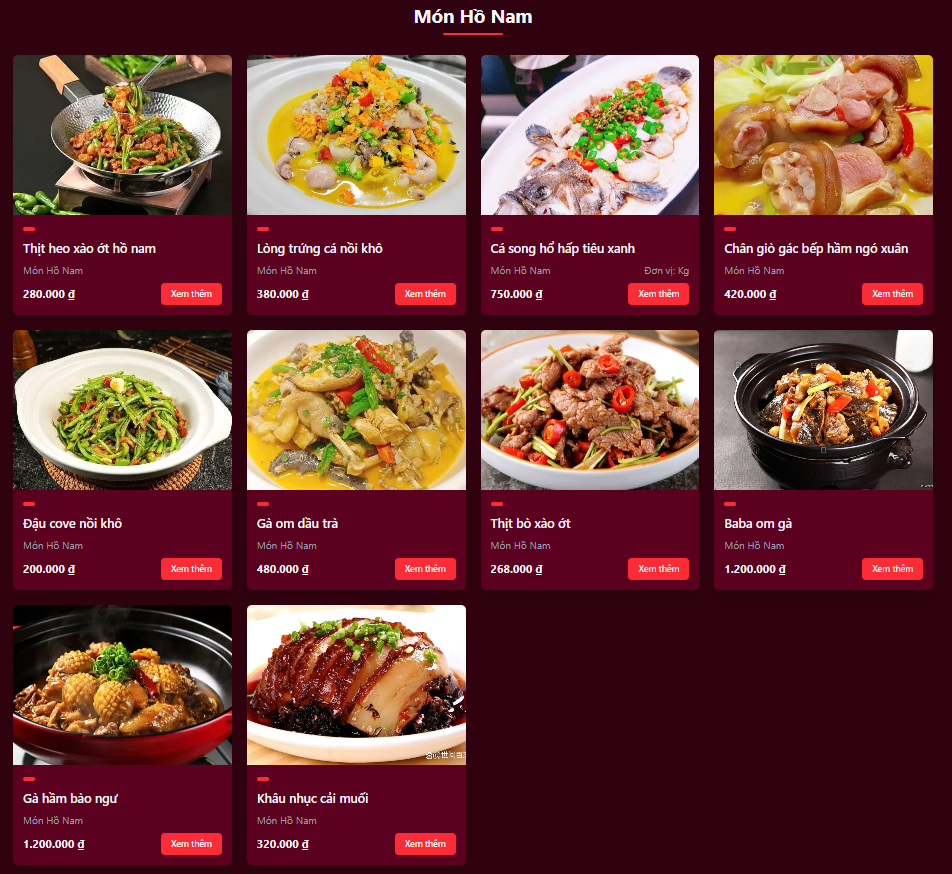View the Gà om dầu trà dish image
This screenshot has height=874, width=952.
(356, 410)
